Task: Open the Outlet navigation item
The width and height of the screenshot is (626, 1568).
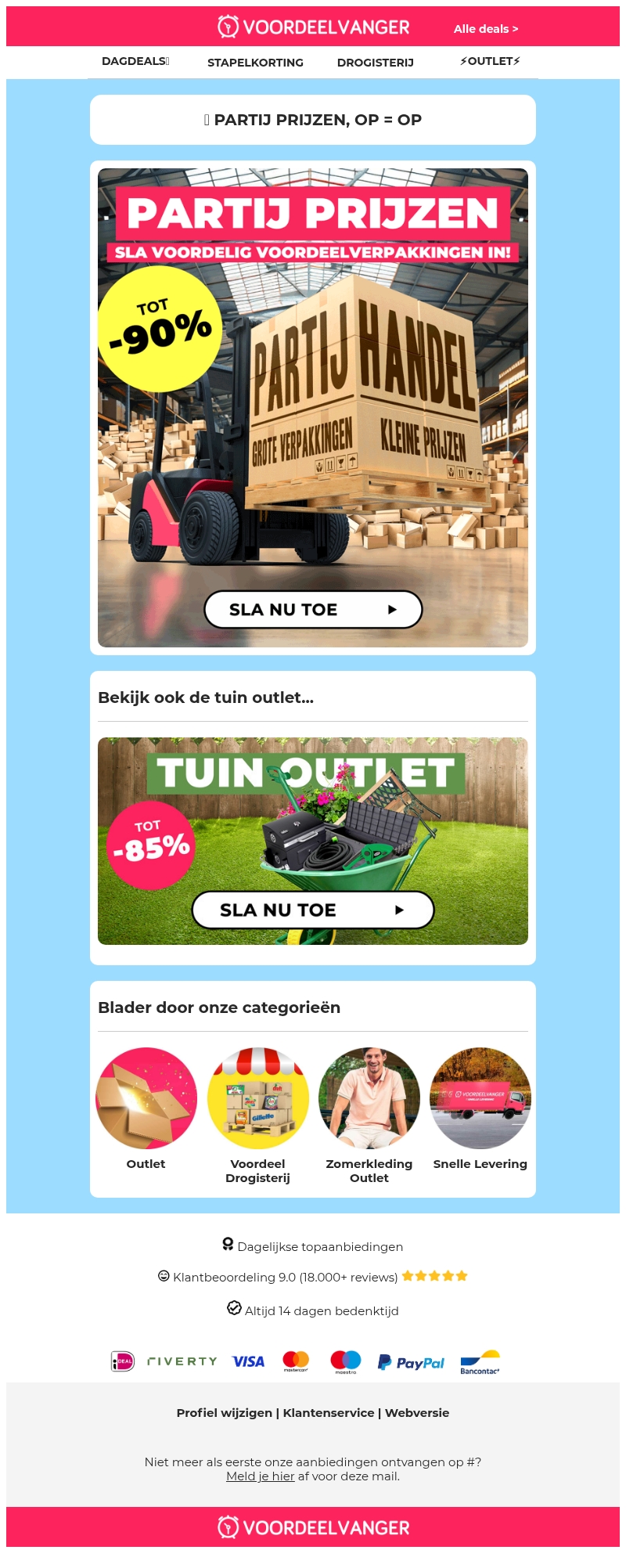Action: point(490,61)
